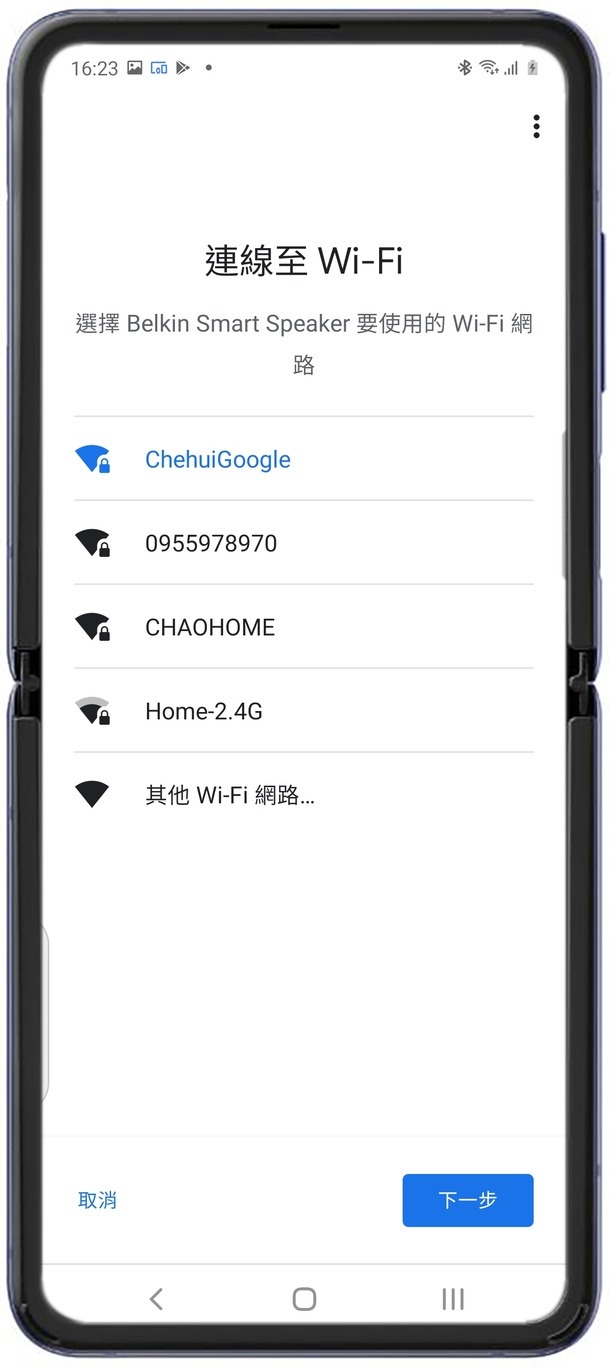Open 其他 Wi-Fi 網路 option
The image size is (610, 1368).
(230, 796)
